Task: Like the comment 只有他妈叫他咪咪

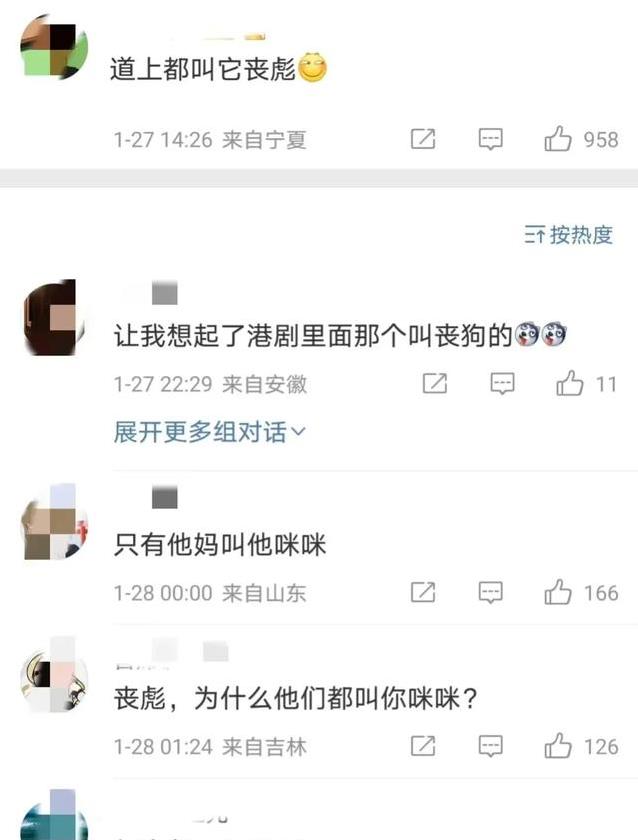Action: [558, 593]
